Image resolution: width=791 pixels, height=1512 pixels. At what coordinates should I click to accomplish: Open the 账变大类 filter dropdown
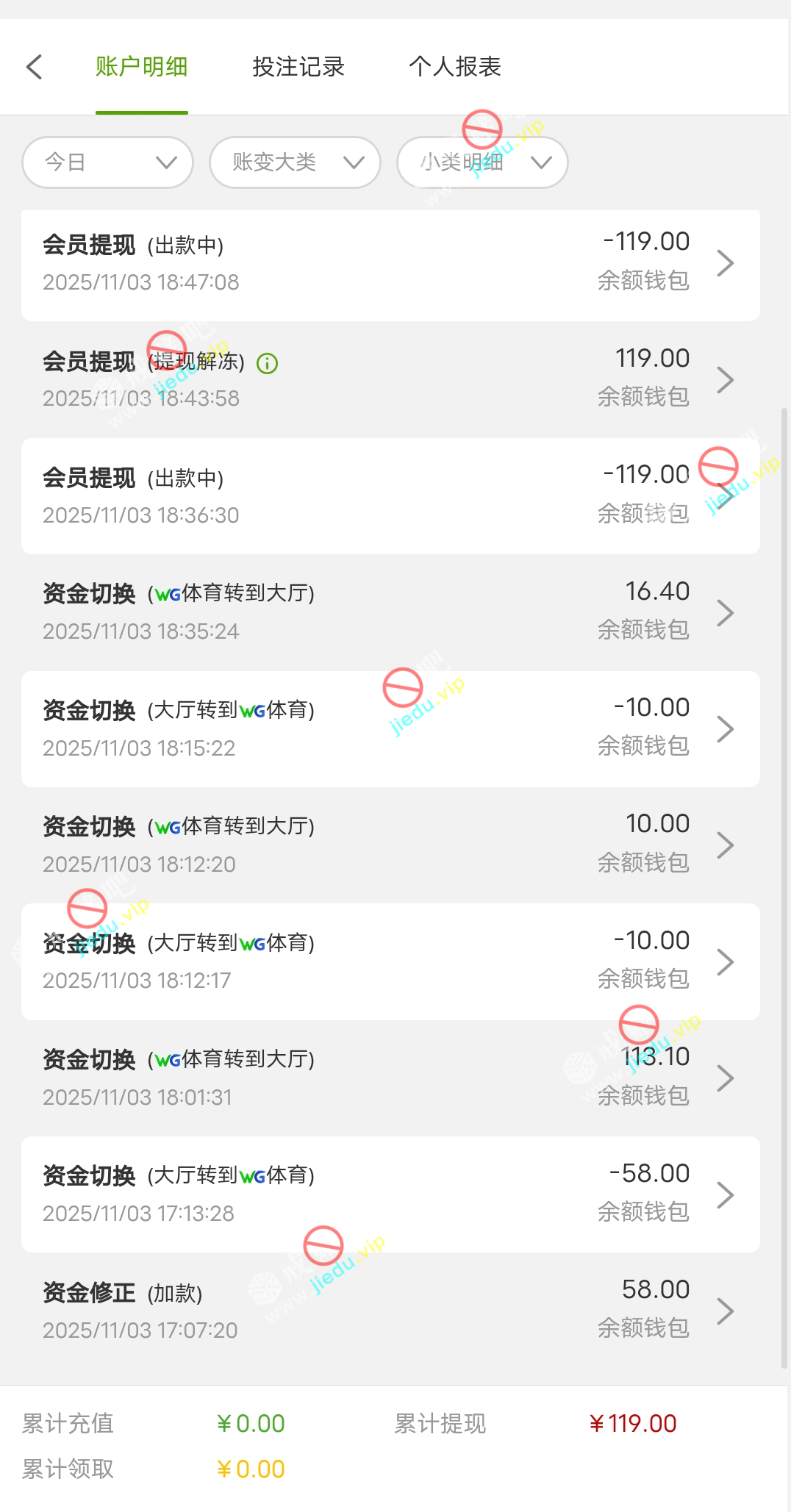[x=295, y=162]
